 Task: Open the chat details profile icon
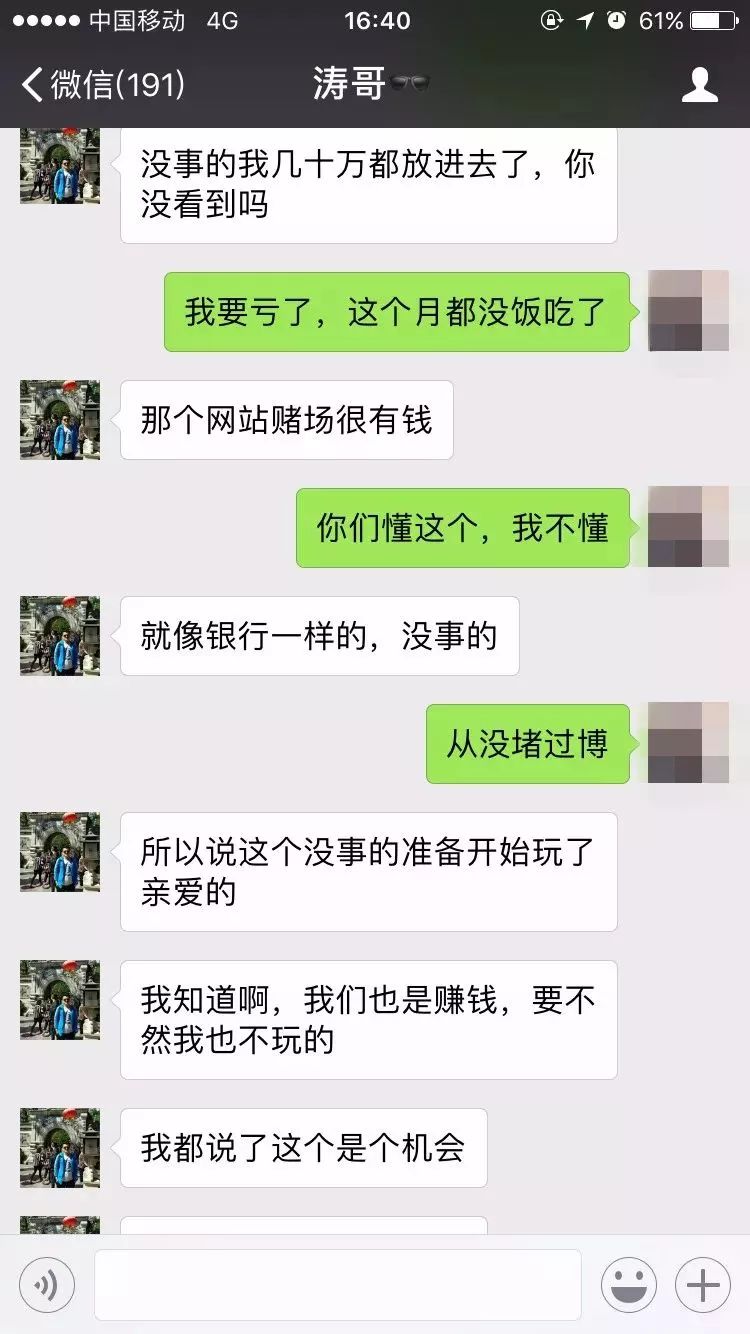tap(699, 85)
